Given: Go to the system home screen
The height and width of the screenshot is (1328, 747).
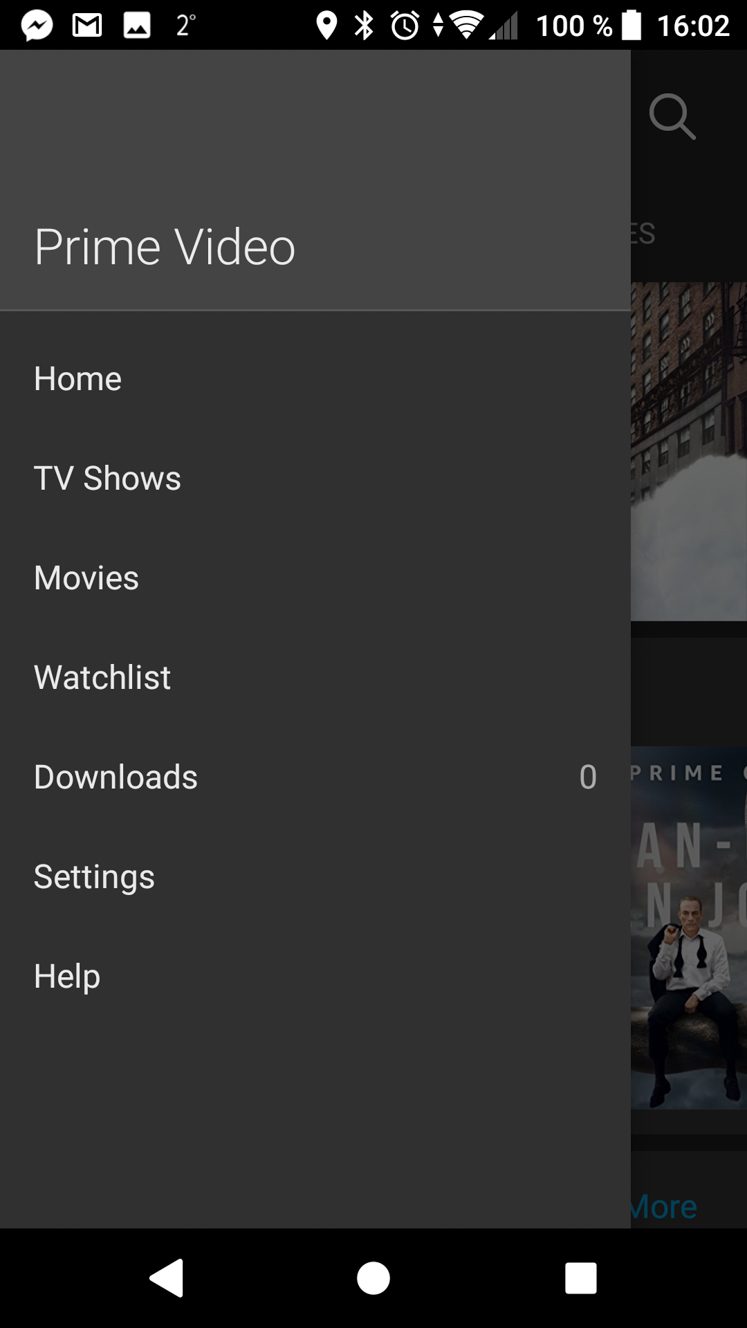Looking at the screenshot, I should pyautogui.click(x=373, y=1278).
